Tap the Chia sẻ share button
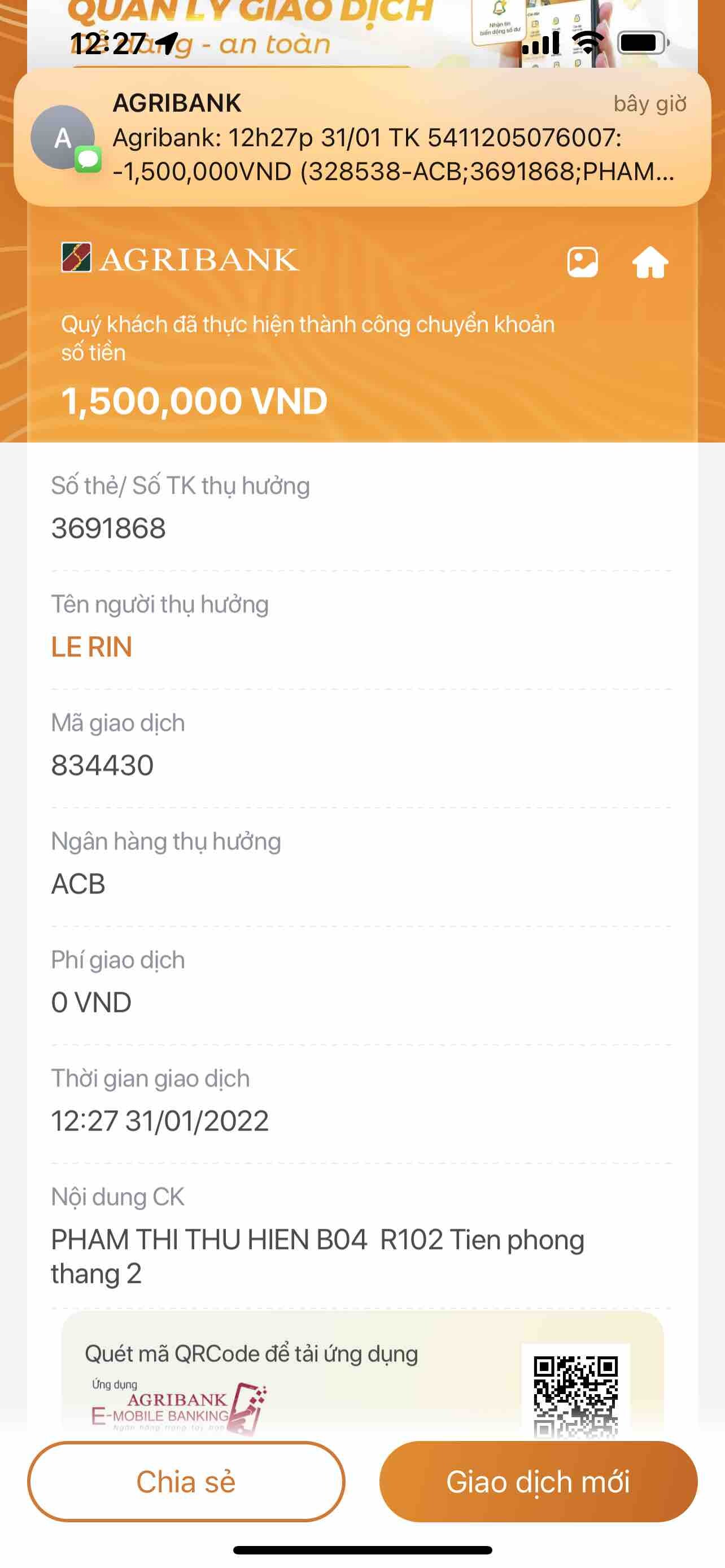This screenshot has width=725, height=1568. coord(186,1481)
